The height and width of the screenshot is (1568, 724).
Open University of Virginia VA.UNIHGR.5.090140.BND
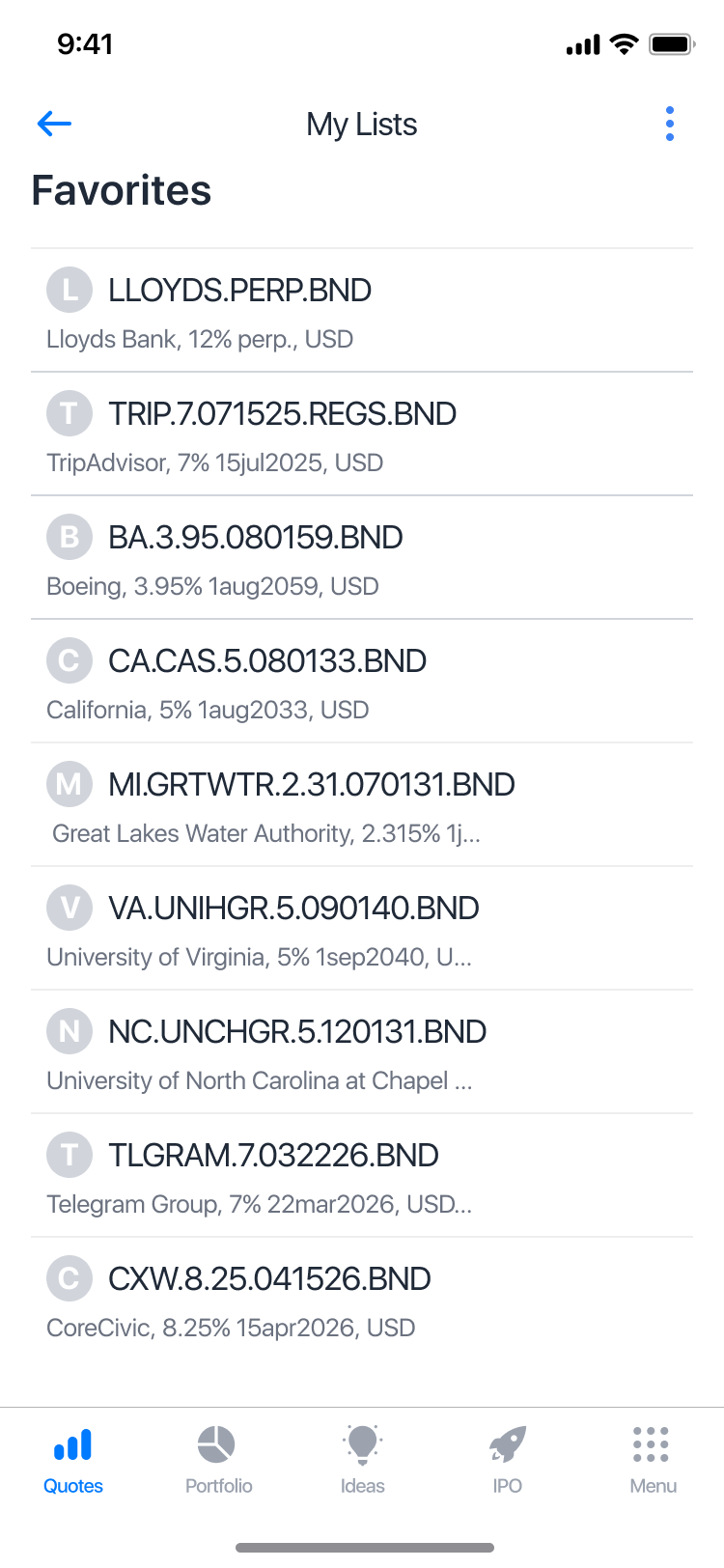pos(362,929)
